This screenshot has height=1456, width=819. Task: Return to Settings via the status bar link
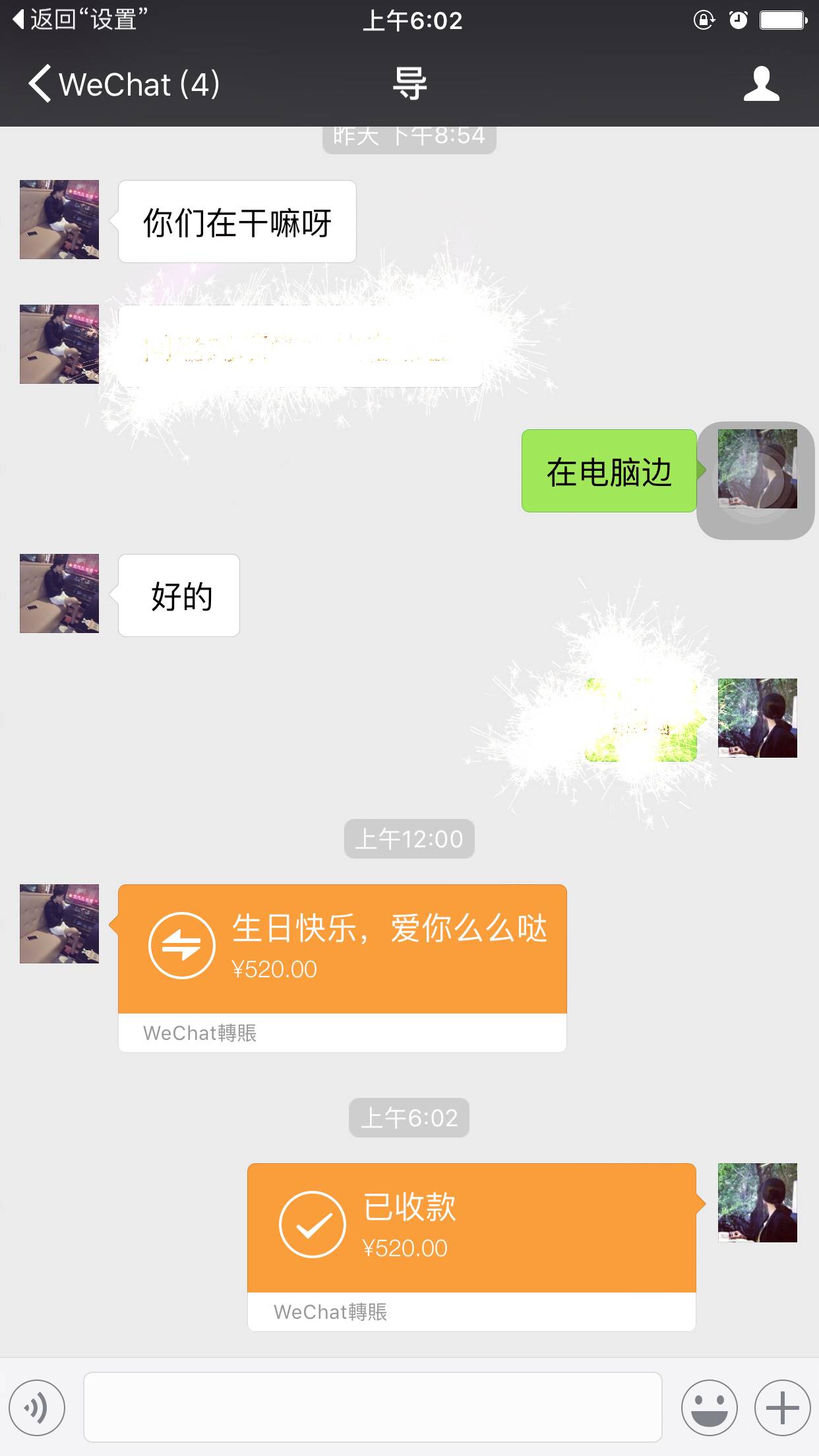click(79, 20)
